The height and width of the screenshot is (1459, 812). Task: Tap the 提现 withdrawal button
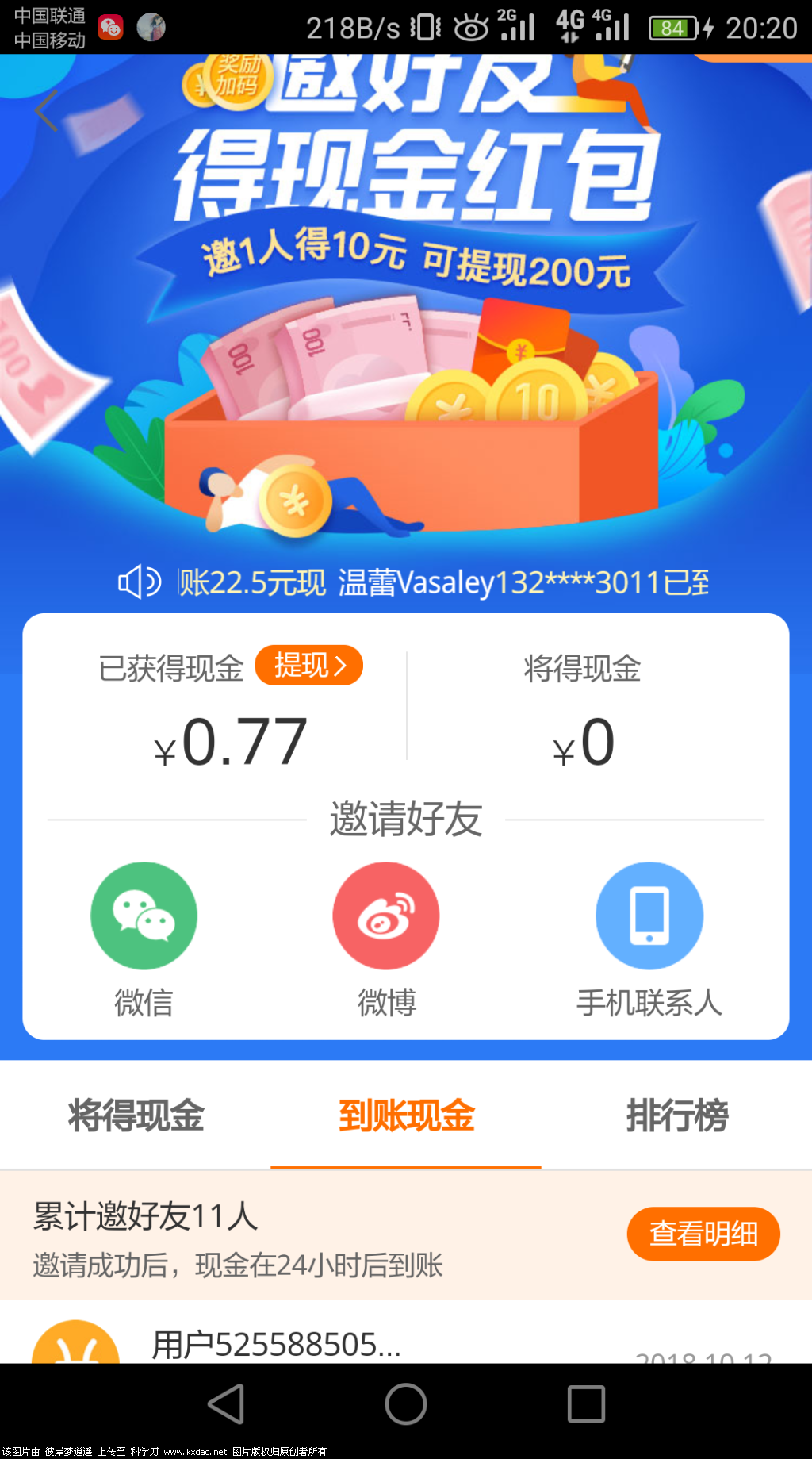point(309,666)
